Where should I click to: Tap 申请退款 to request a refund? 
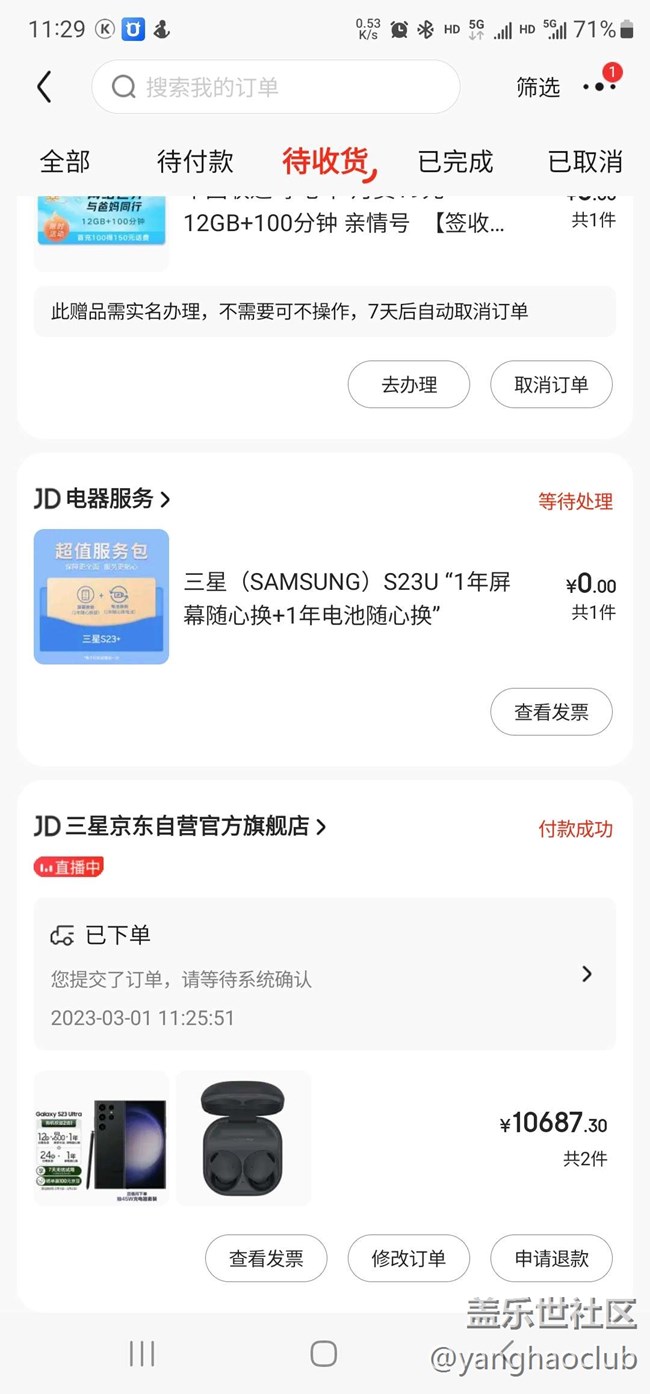tap(551, 1258)
